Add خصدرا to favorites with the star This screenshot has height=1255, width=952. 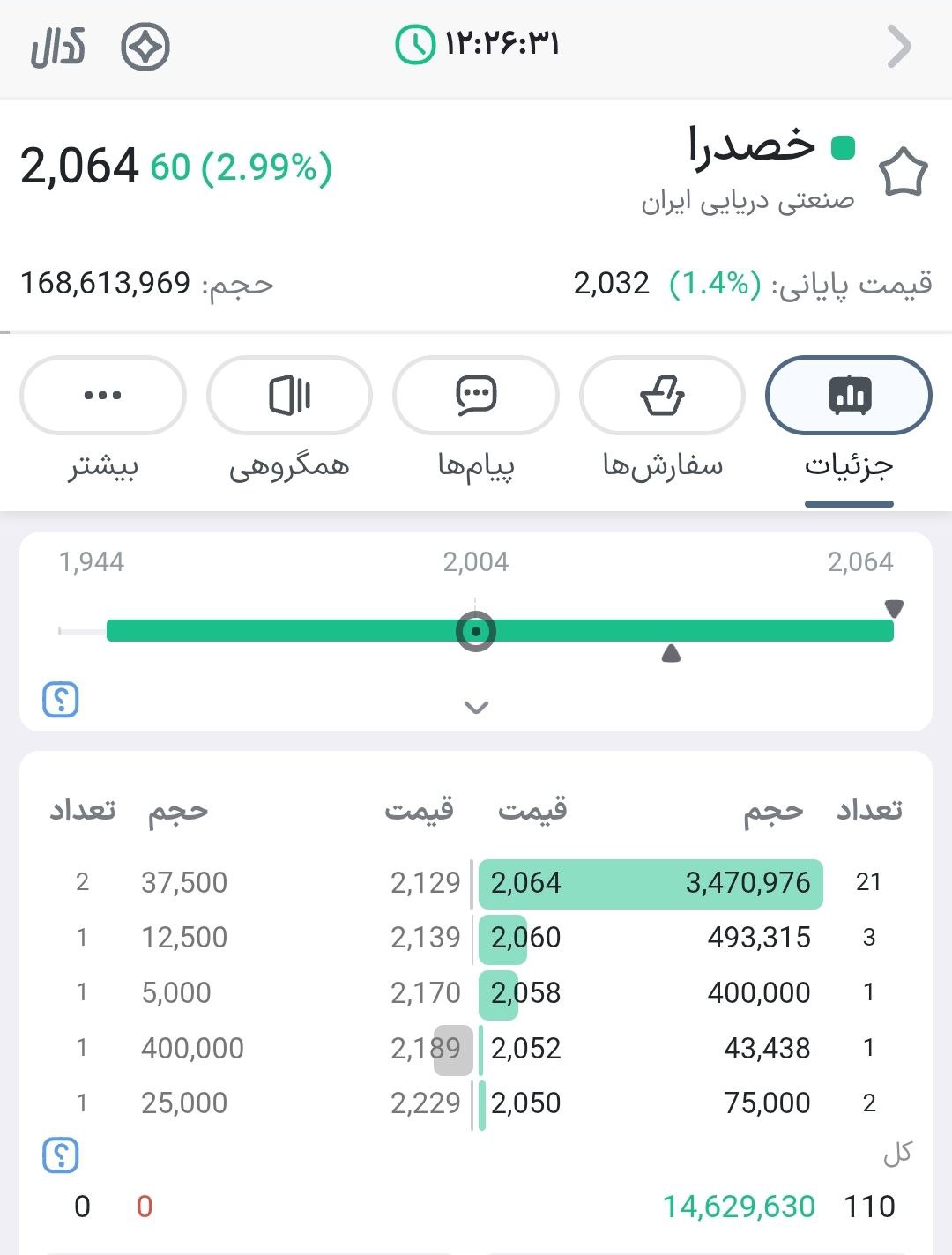[904, 174]
